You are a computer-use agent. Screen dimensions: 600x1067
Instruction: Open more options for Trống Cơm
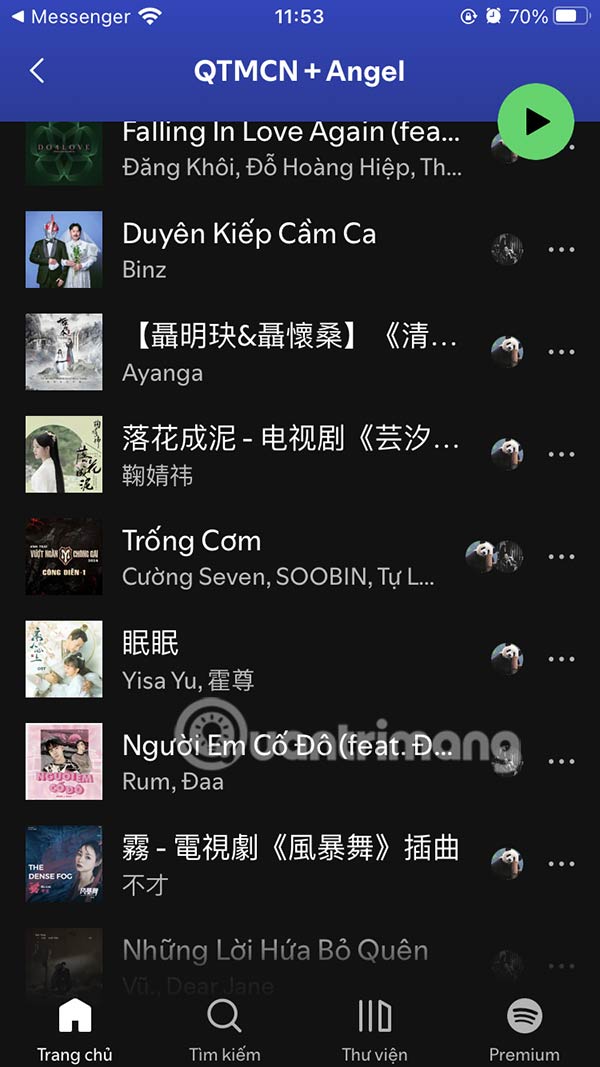[562, 557]
